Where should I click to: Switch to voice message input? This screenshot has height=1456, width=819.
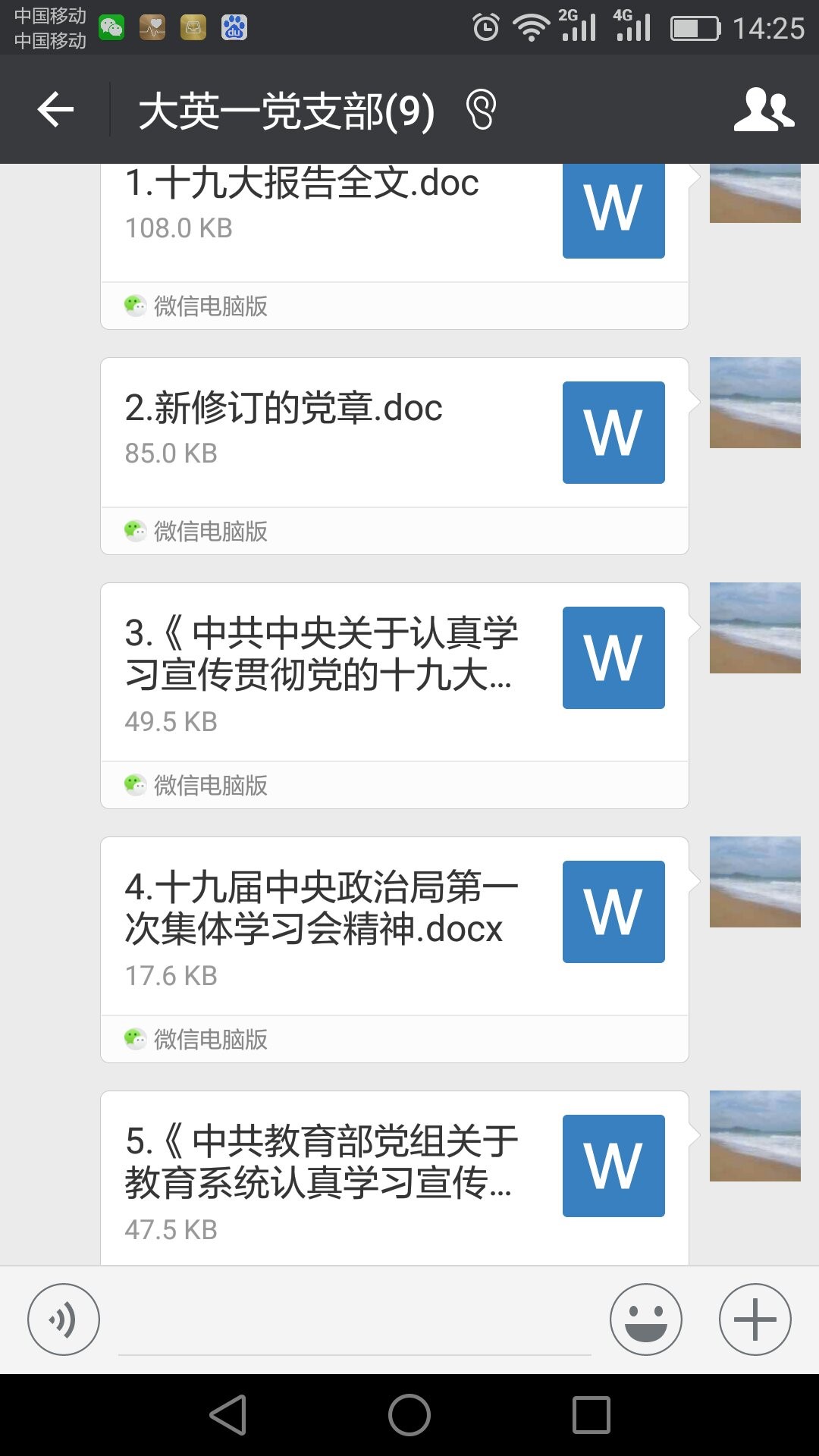pyautogui.click(x=64, y=1319)
